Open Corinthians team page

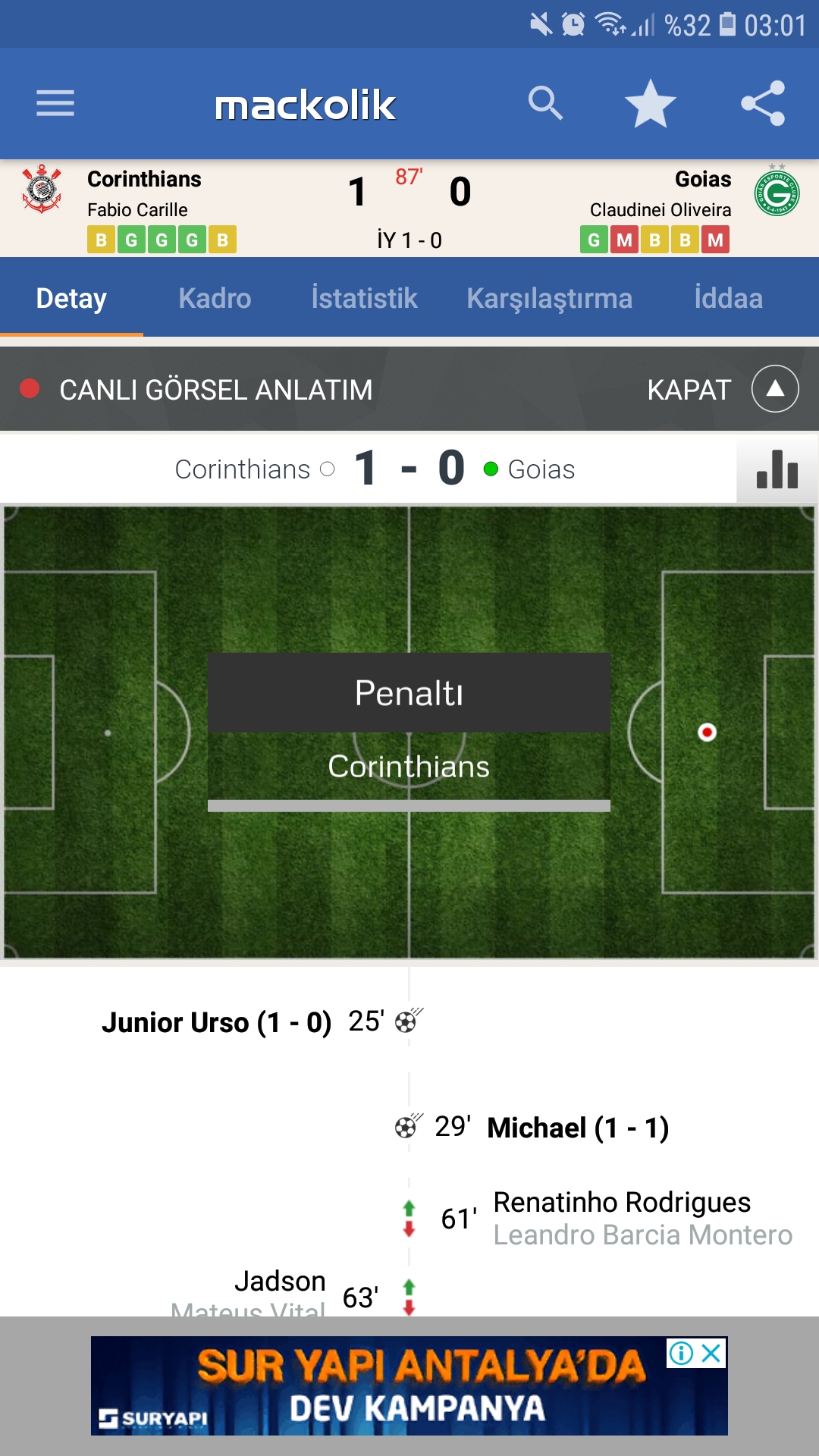coord(144,179)
